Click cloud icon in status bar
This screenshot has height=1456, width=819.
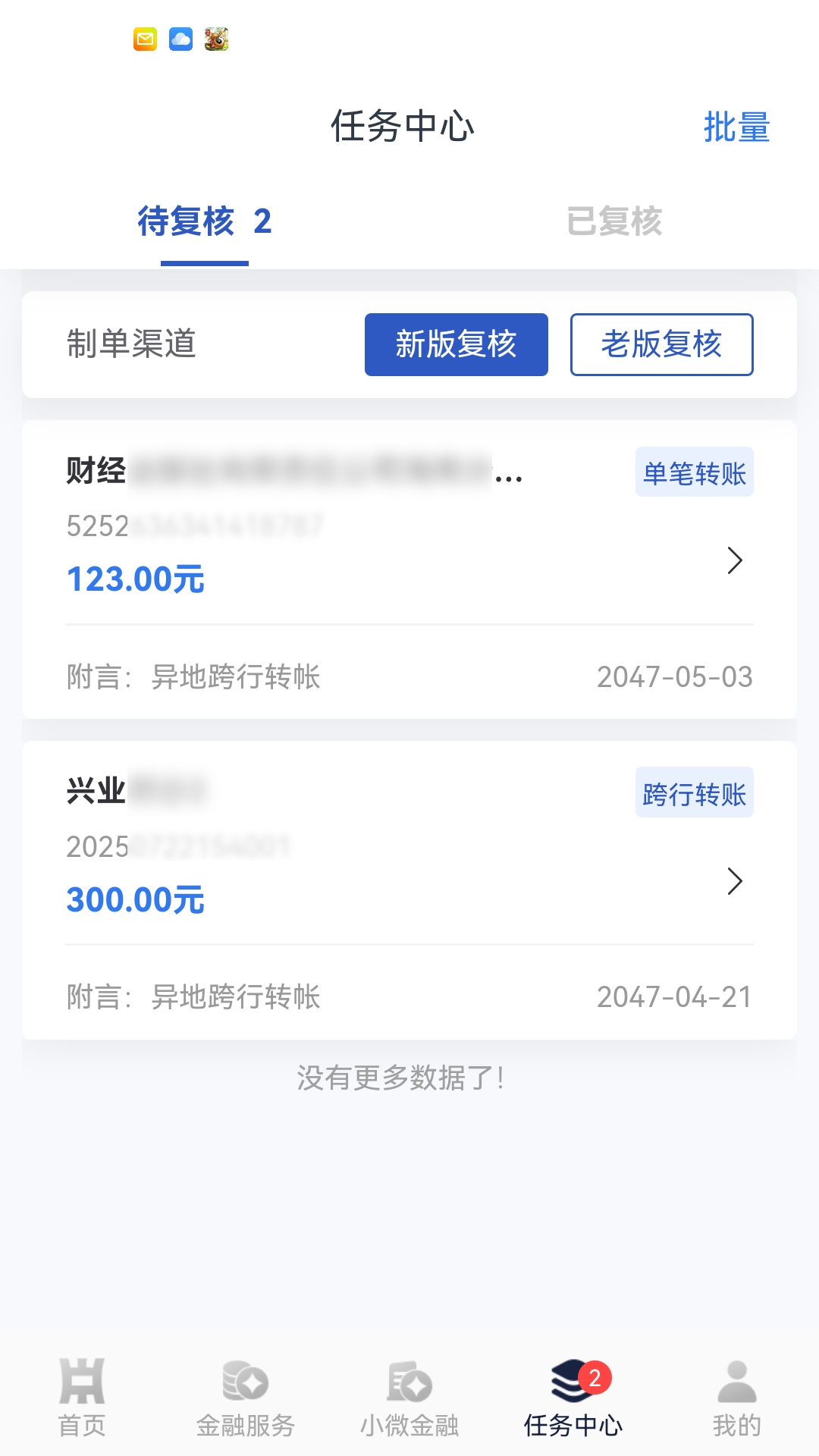pyautogui.click(x=180, y=39)
